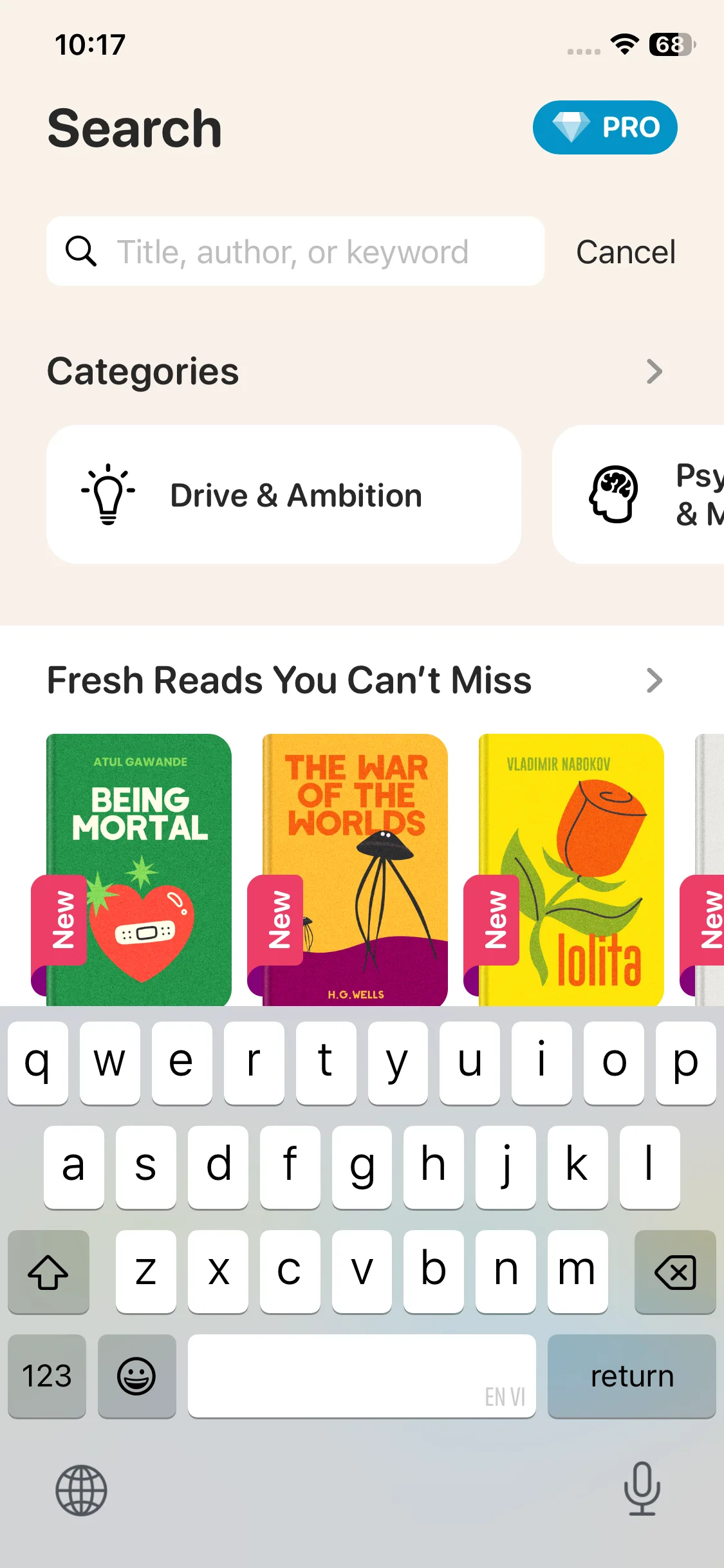Screen dimensions: 724x1568
Task: Switch keyboard language with the globe
Action: pyautogui.click(x=81, y=1490)
